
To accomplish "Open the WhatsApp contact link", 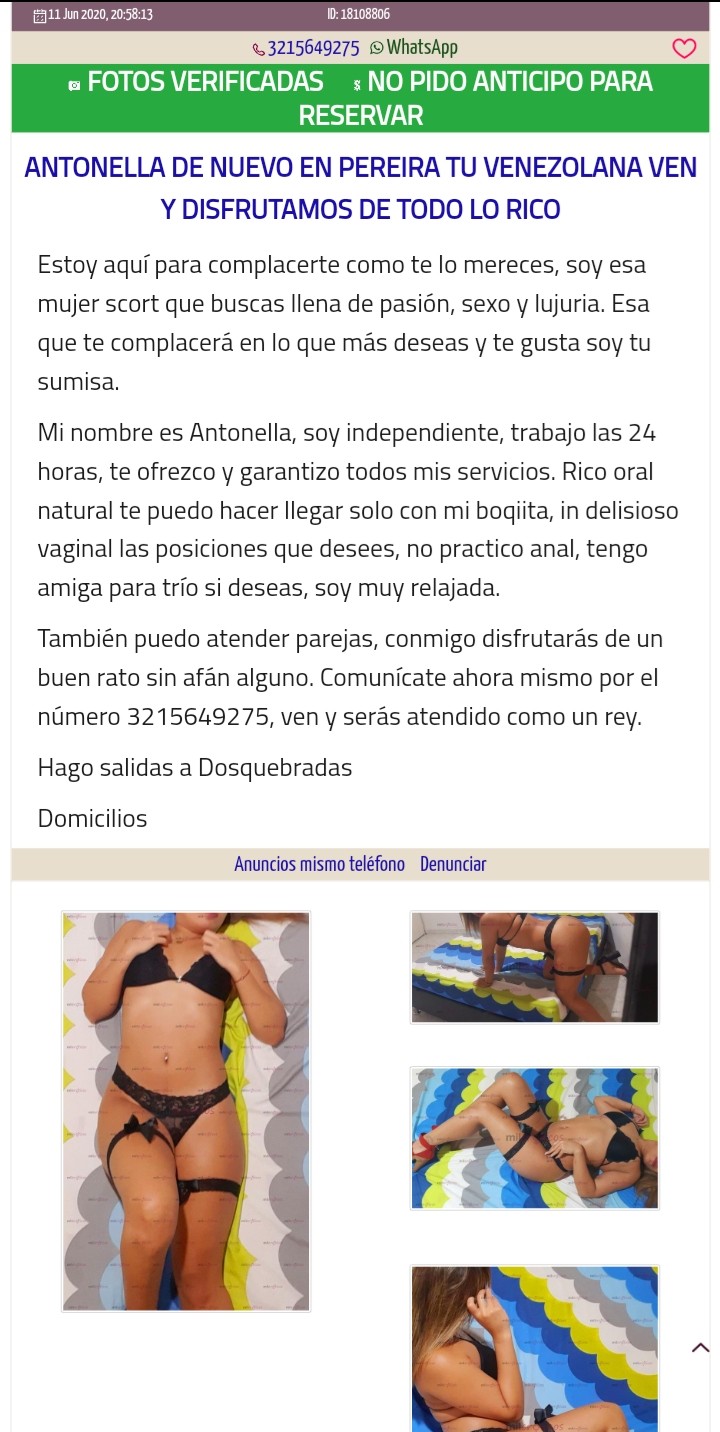I will [x=414, y=48].
